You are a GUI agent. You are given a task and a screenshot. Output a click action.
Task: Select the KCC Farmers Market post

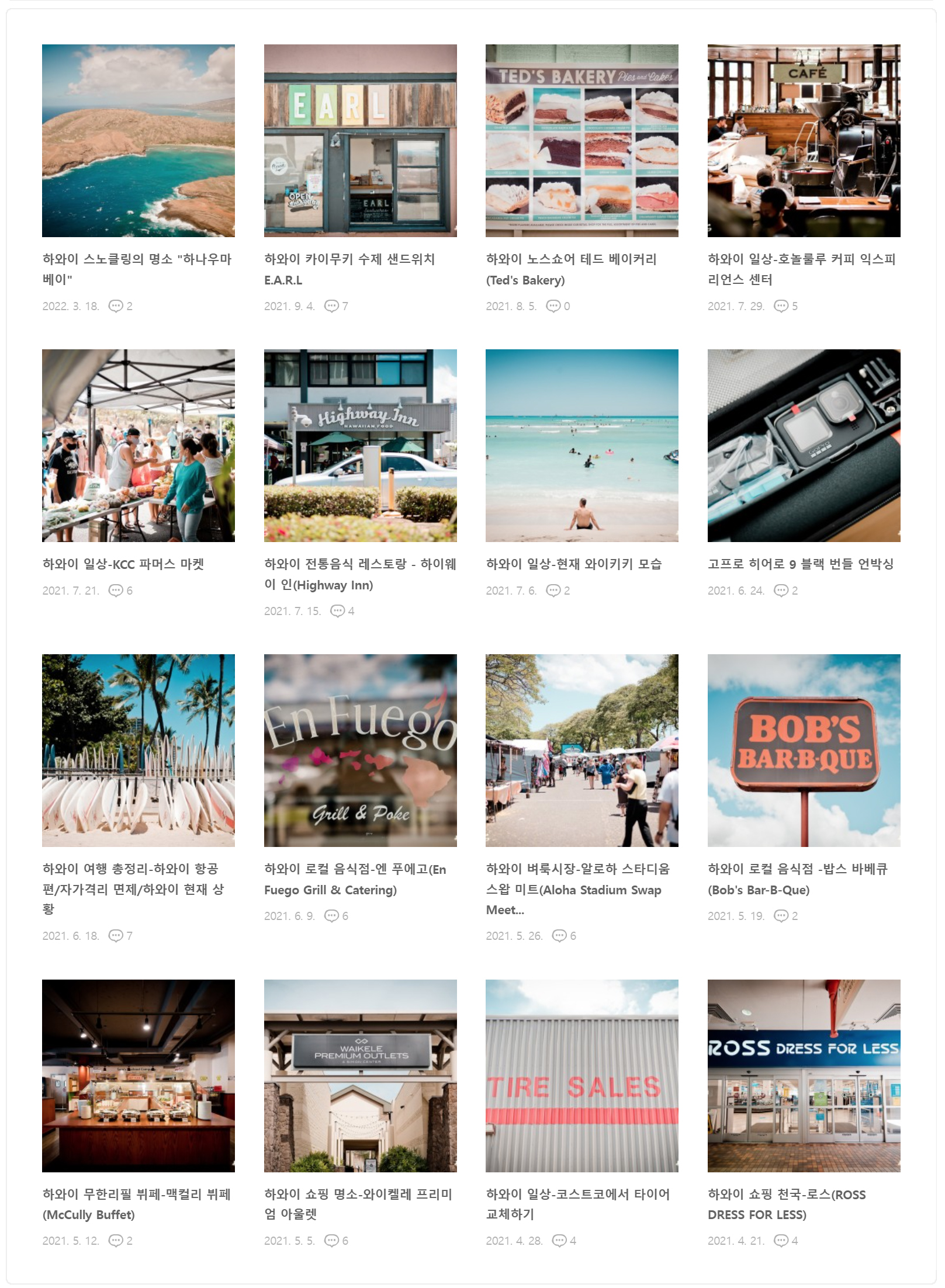point(138,446)
